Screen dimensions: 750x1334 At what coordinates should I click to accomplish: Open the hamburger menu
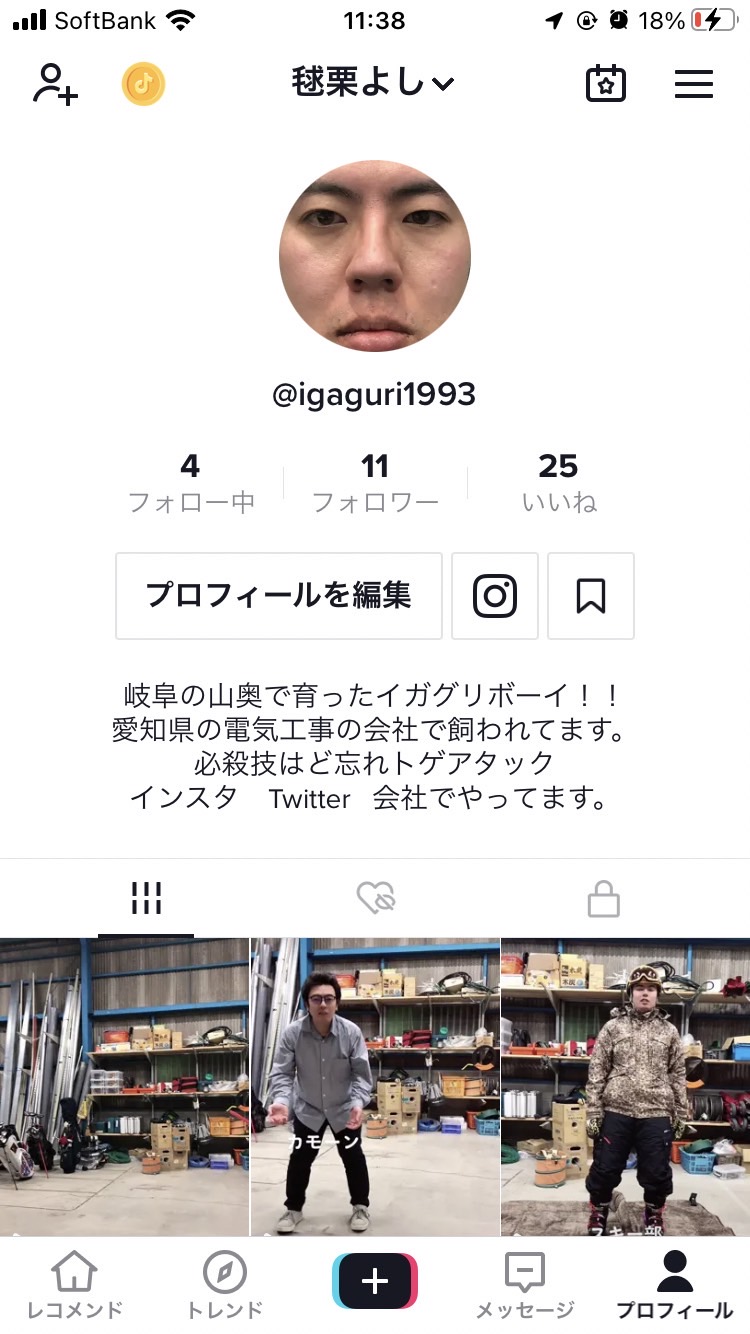click(x=694, y=84)
